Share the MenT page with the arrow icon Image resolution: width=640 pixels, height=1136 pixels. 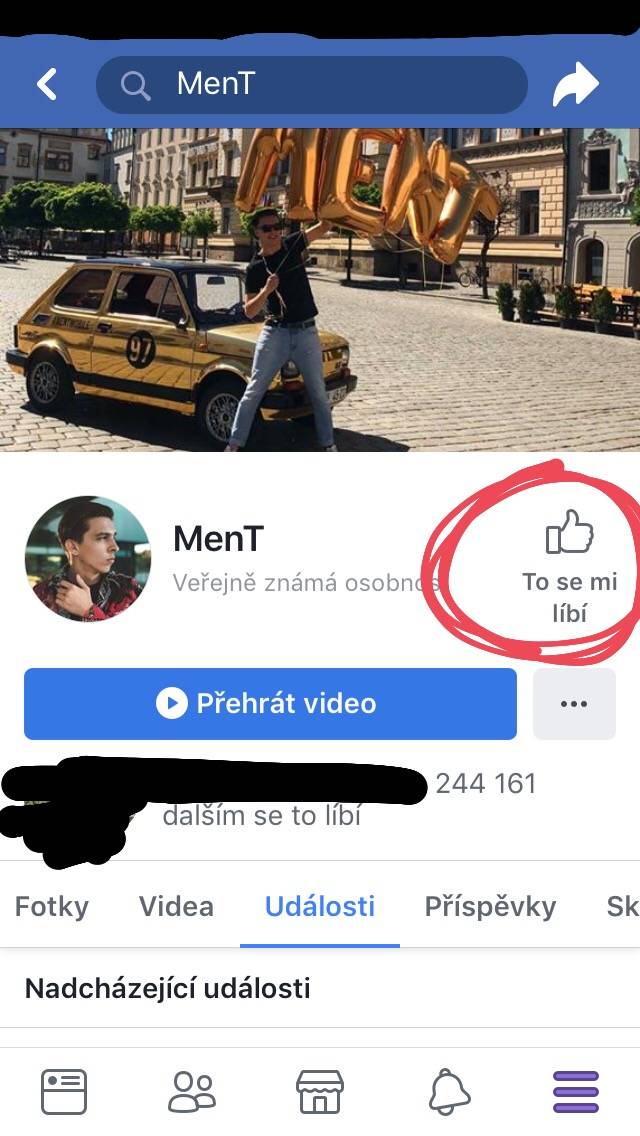click(x=576, y=84)
